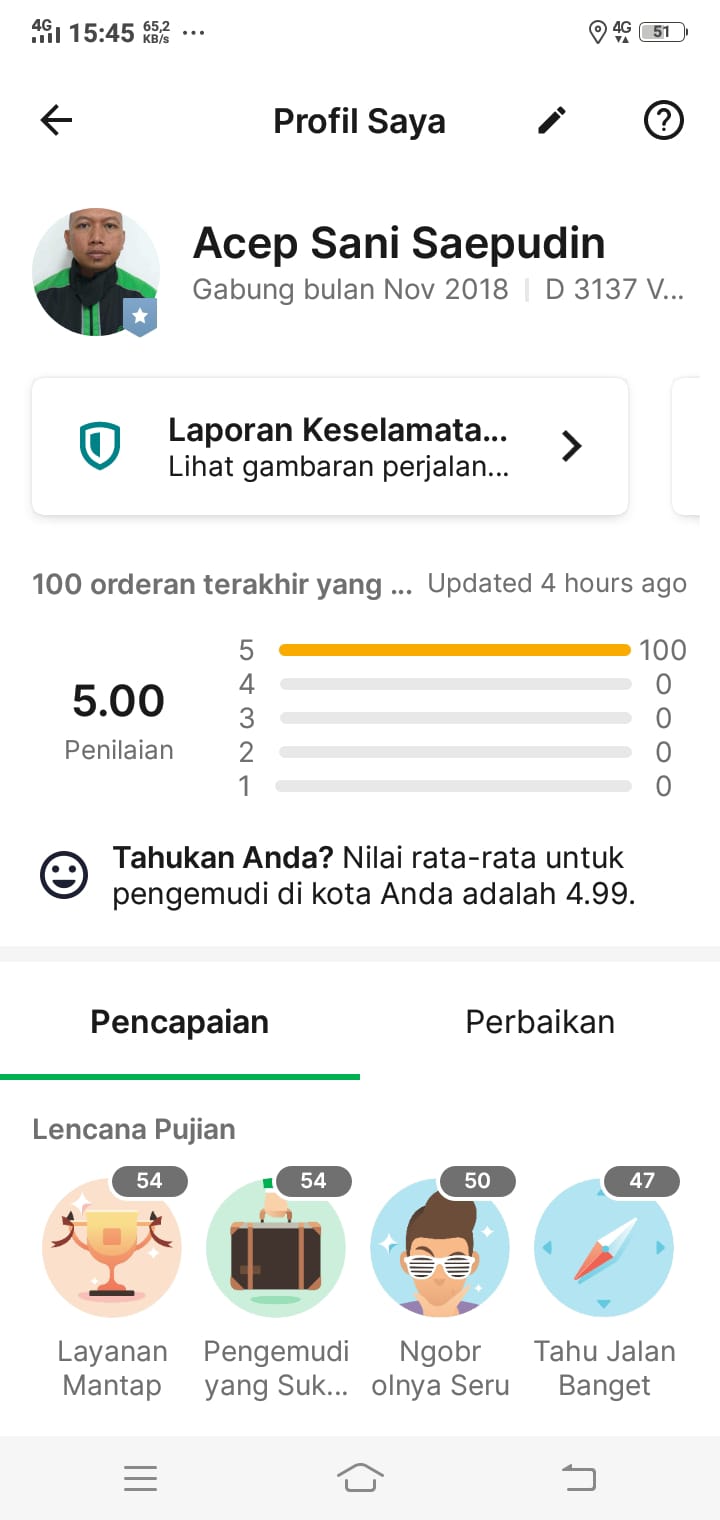Open the Laporan Keselamatan card

coord(330,446)
